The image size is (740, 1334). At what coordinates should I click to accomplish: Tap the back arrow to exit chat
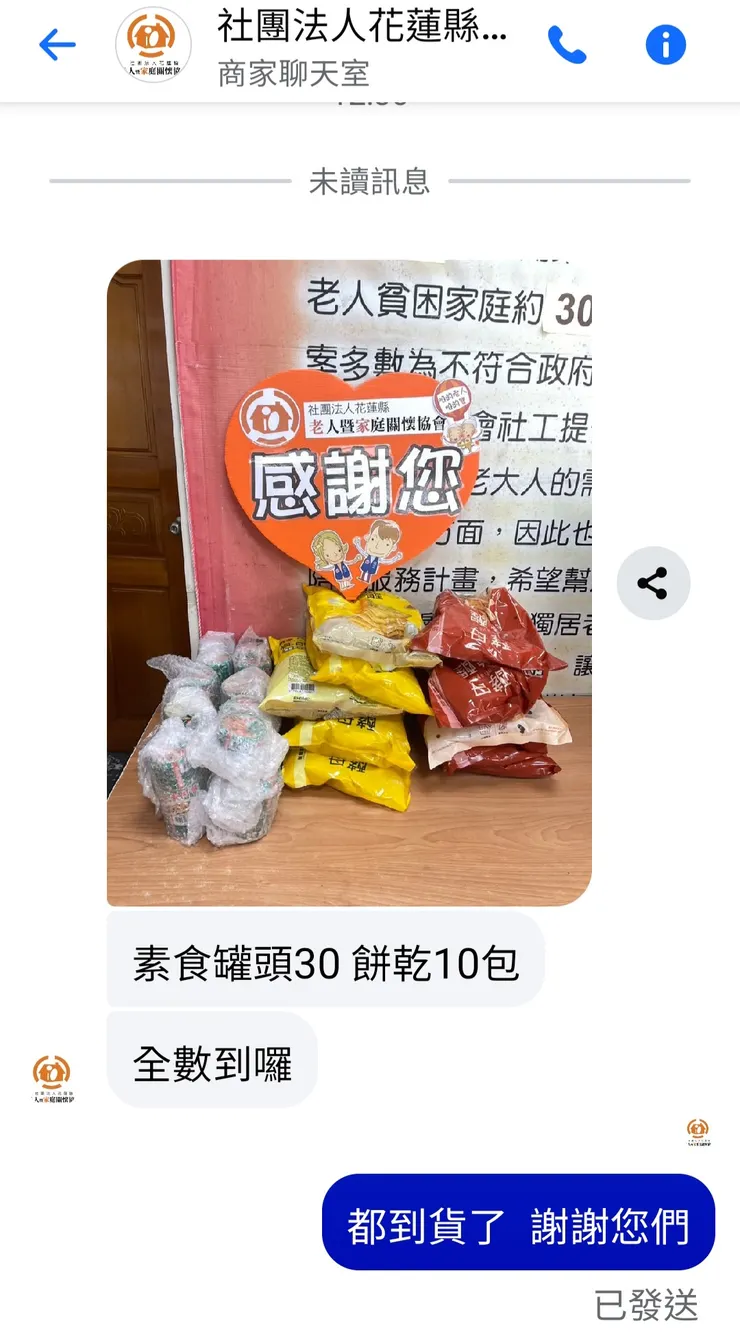57,44
